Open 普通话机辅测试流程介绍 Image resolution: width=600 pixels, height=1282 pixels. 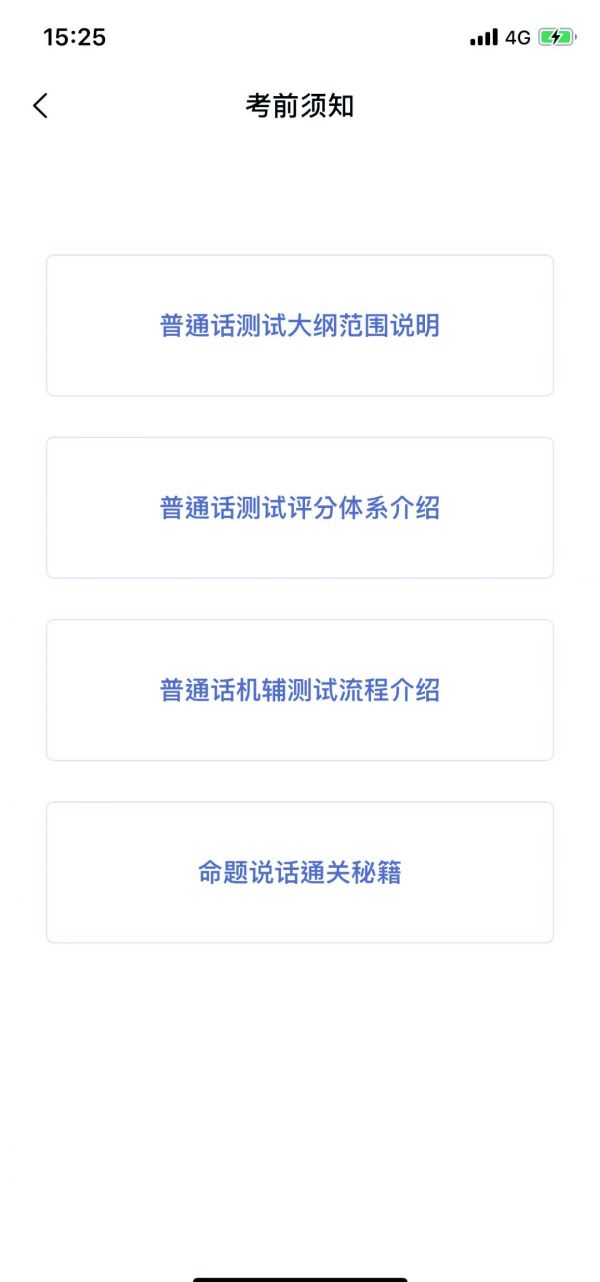[x=300, y=690]
